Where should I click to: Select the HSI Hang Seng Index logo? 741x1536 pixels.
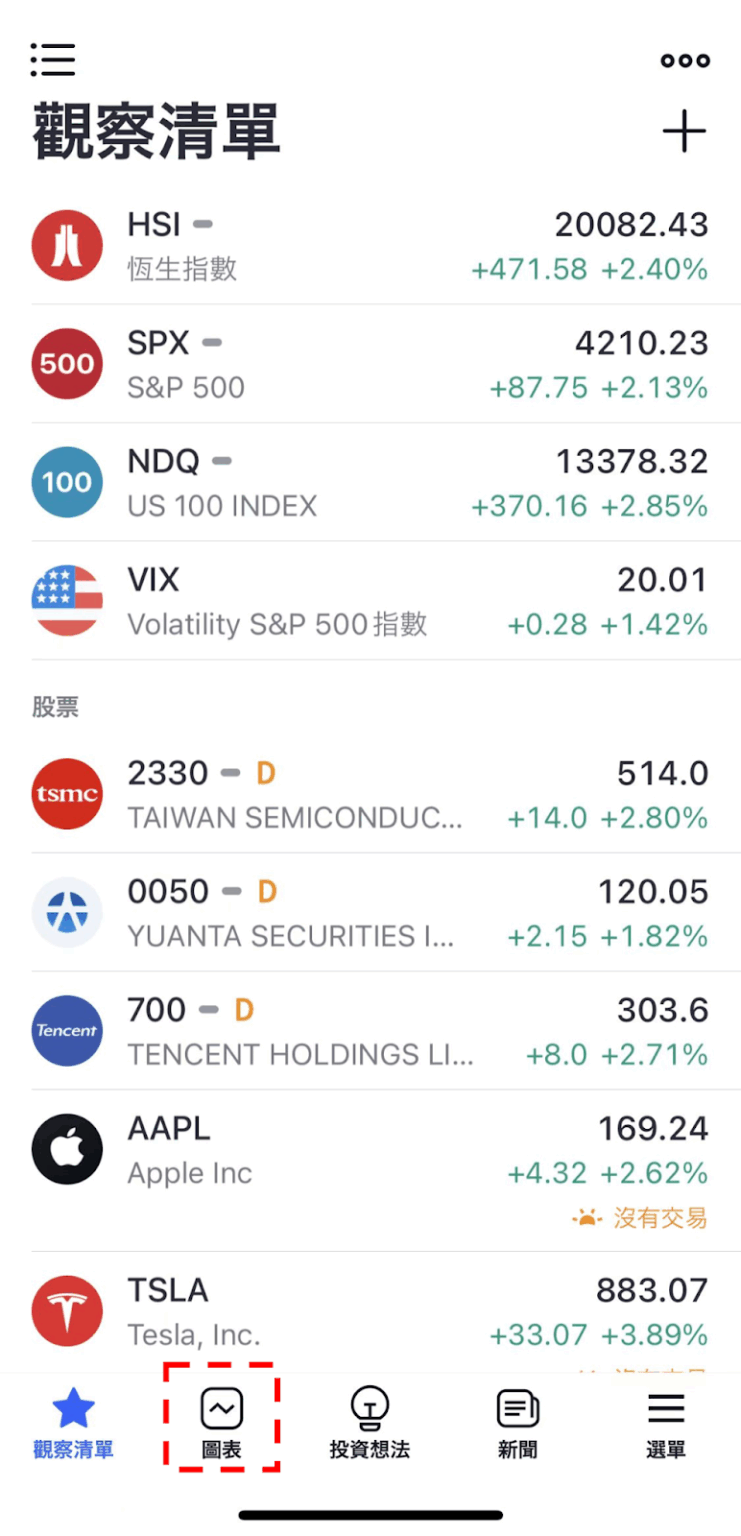[67, 245]
